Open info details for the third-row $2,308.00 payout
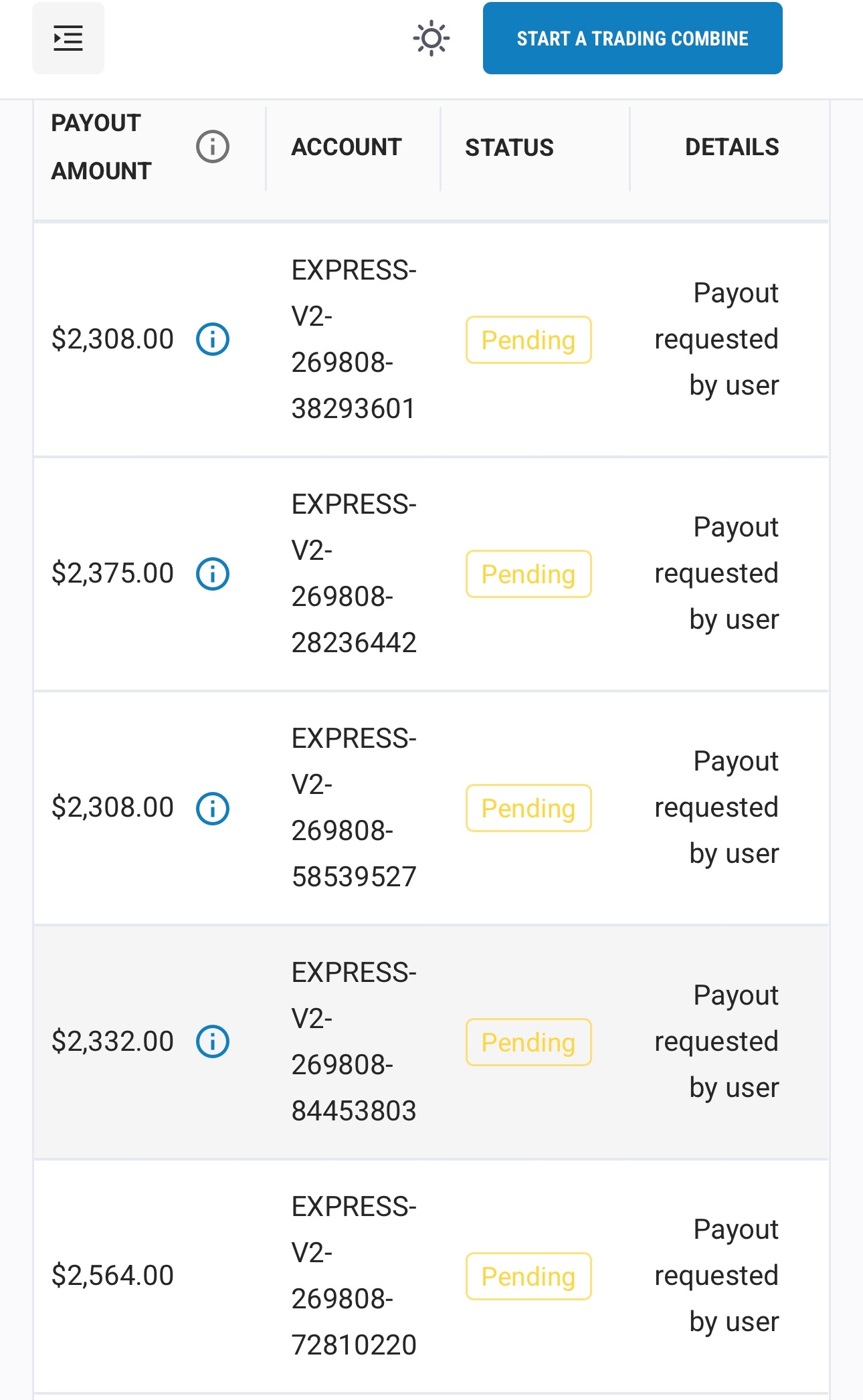863x1400 pixels. (x=212, y=807)
